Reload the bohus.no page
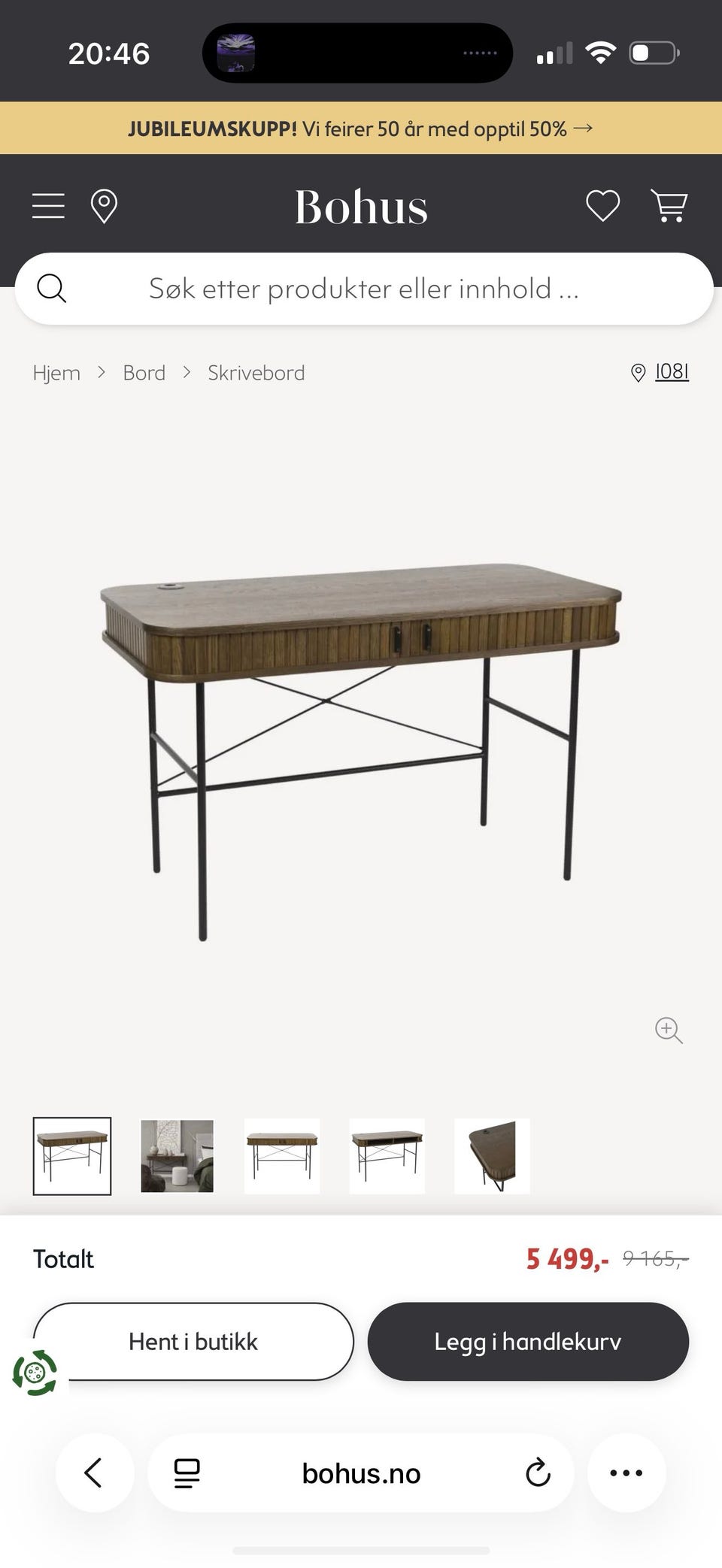722x1568 pixels. coord(538,1473)
